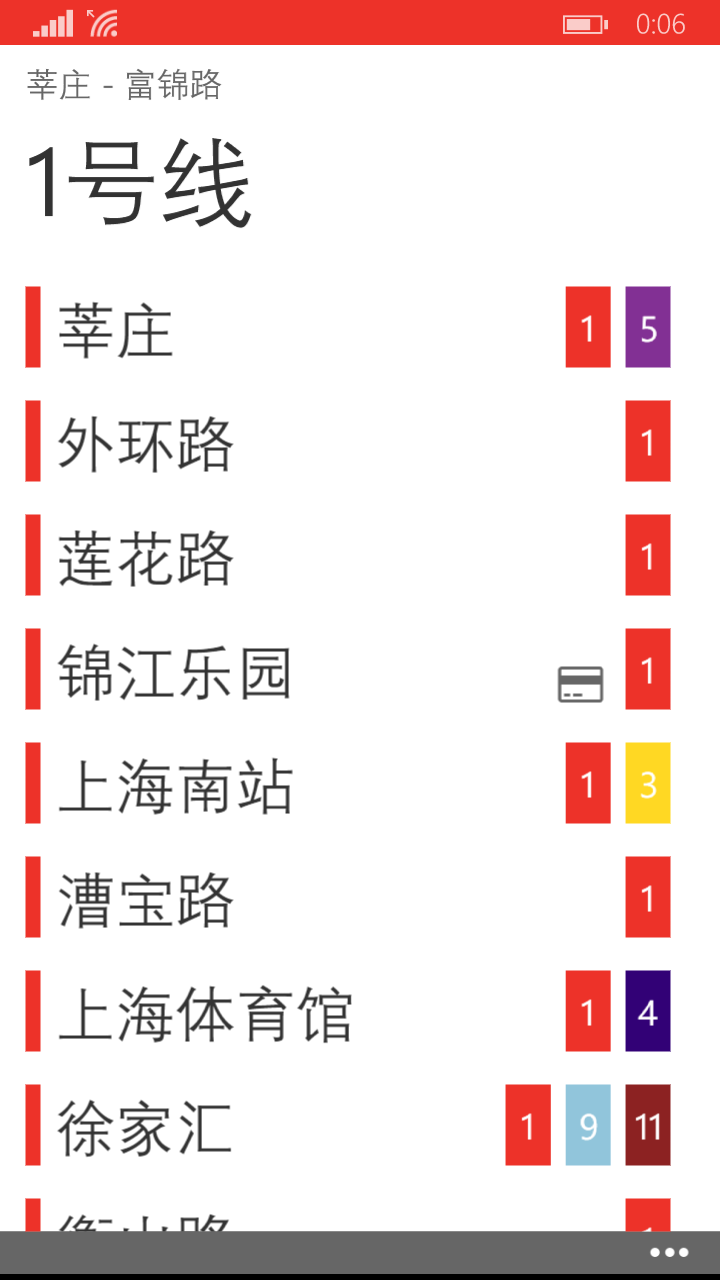
Task: Open the three-dot app bar menu
Action: pos(669,1252)
